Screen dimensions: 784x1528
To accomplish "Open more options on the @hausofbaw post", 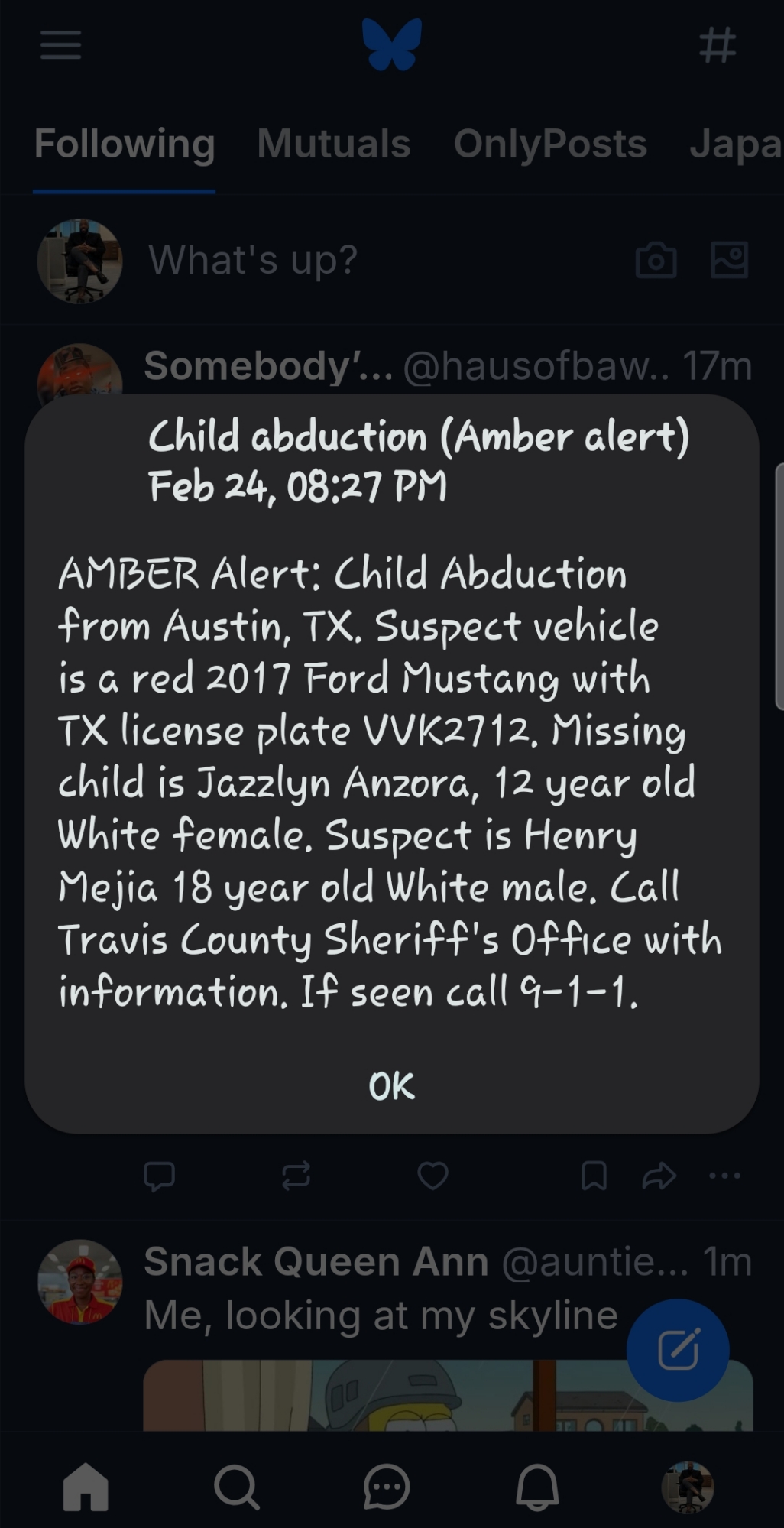I will pyautogui.click(x=724, y=1176).
